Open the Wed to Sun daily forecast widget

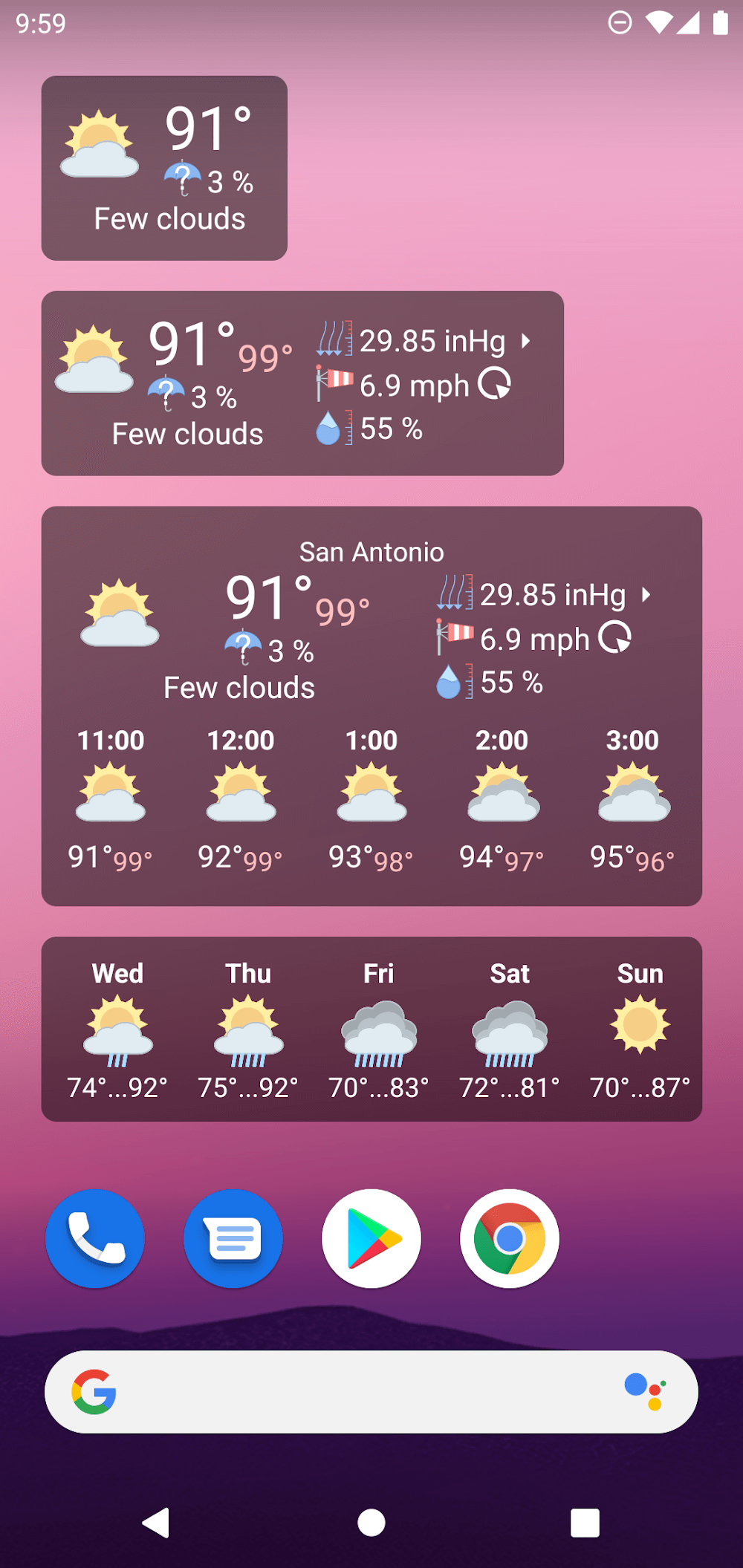point(371,1029)
